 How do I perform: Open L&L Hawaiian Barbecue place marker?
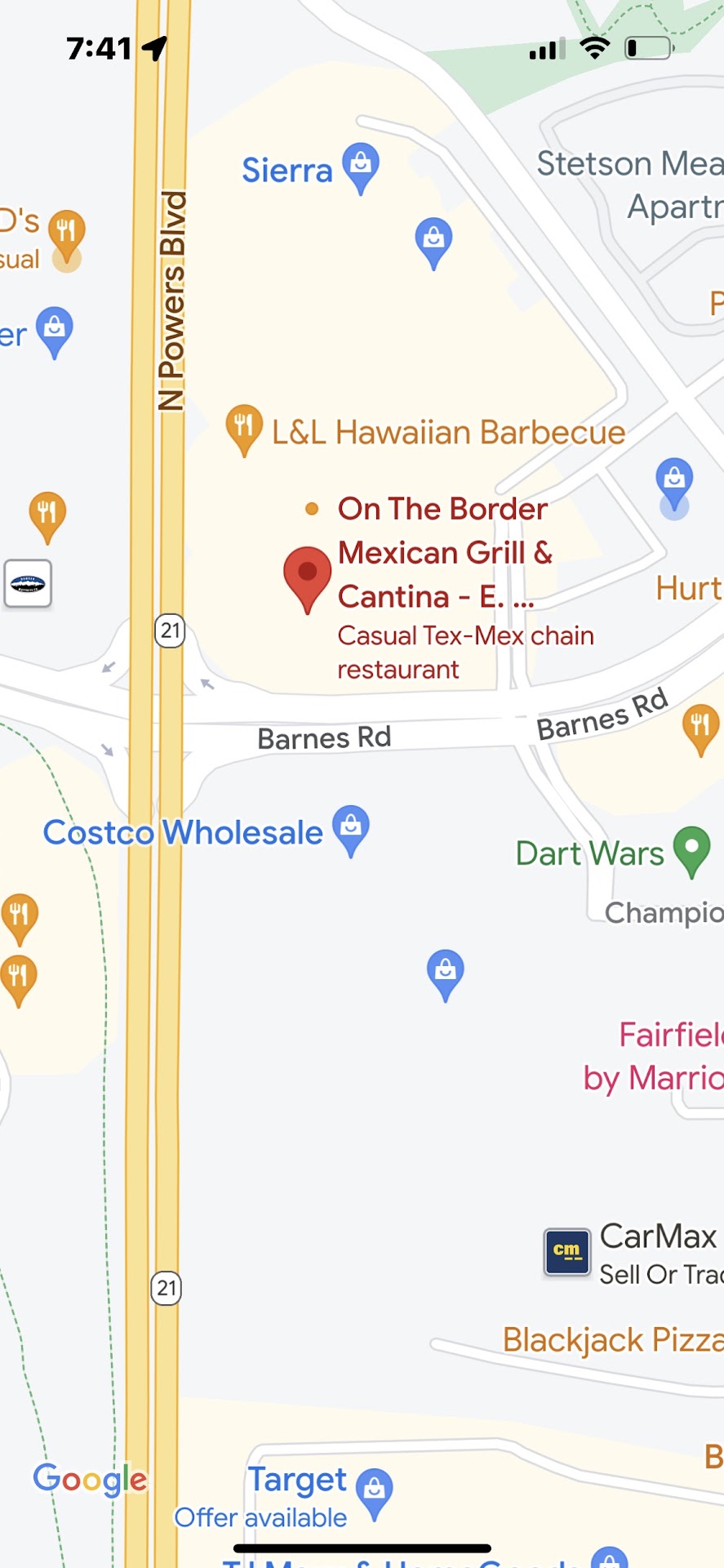coord(243,425)
